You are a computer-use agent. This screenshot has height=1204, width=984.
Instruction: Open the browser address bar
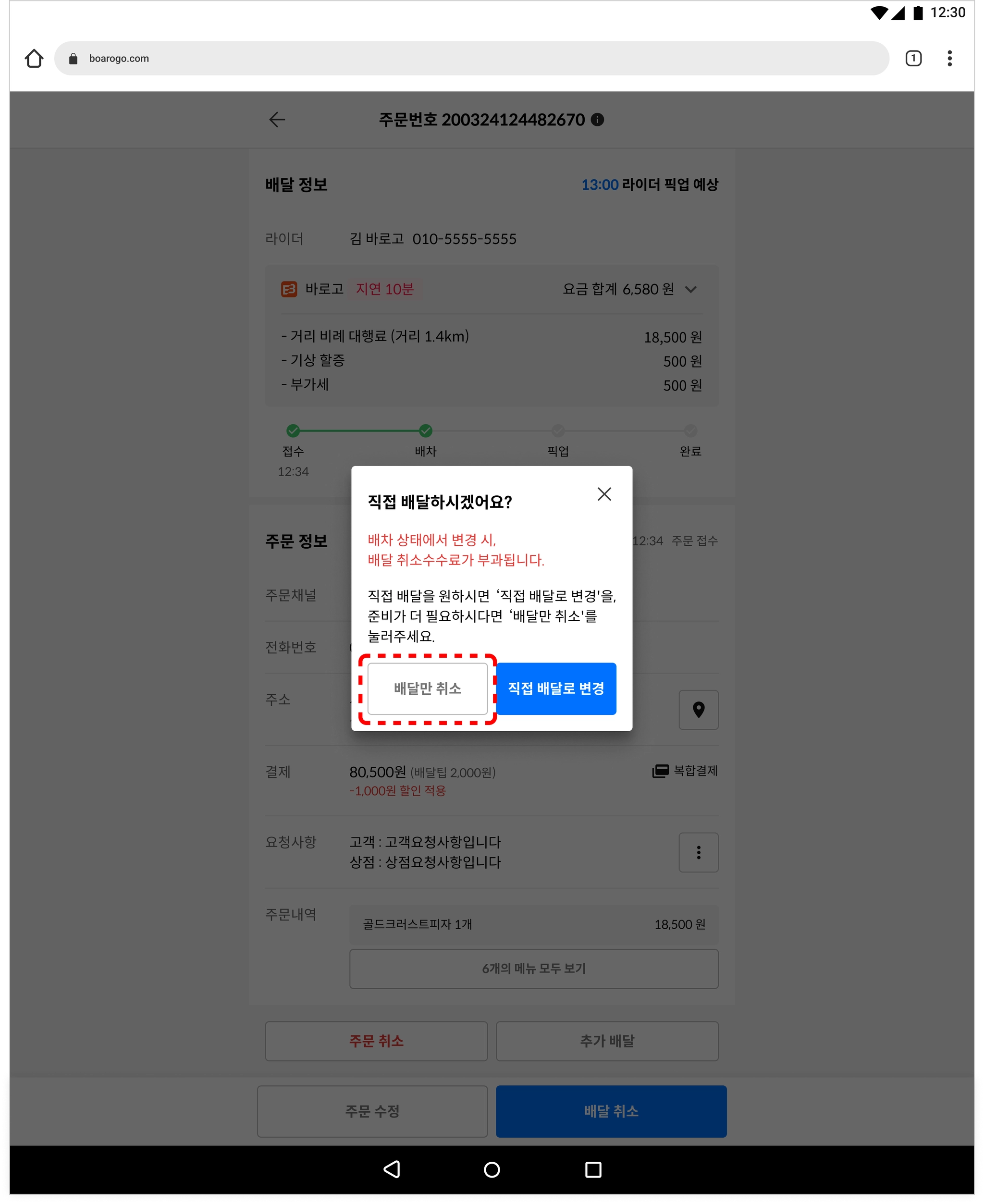click(x=470, y=59)
